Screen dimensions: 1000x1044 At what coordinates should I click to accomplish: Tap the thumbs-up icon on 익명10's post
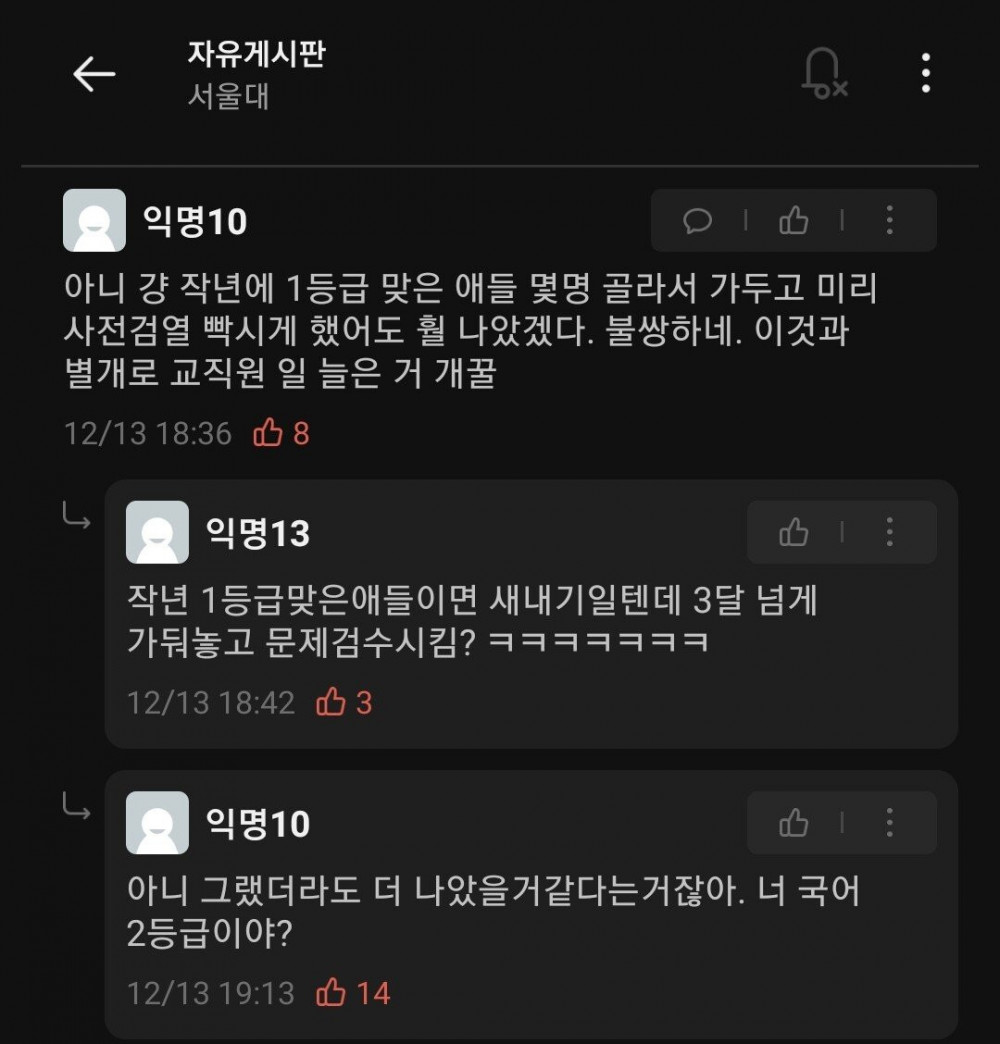pos(793,221)
